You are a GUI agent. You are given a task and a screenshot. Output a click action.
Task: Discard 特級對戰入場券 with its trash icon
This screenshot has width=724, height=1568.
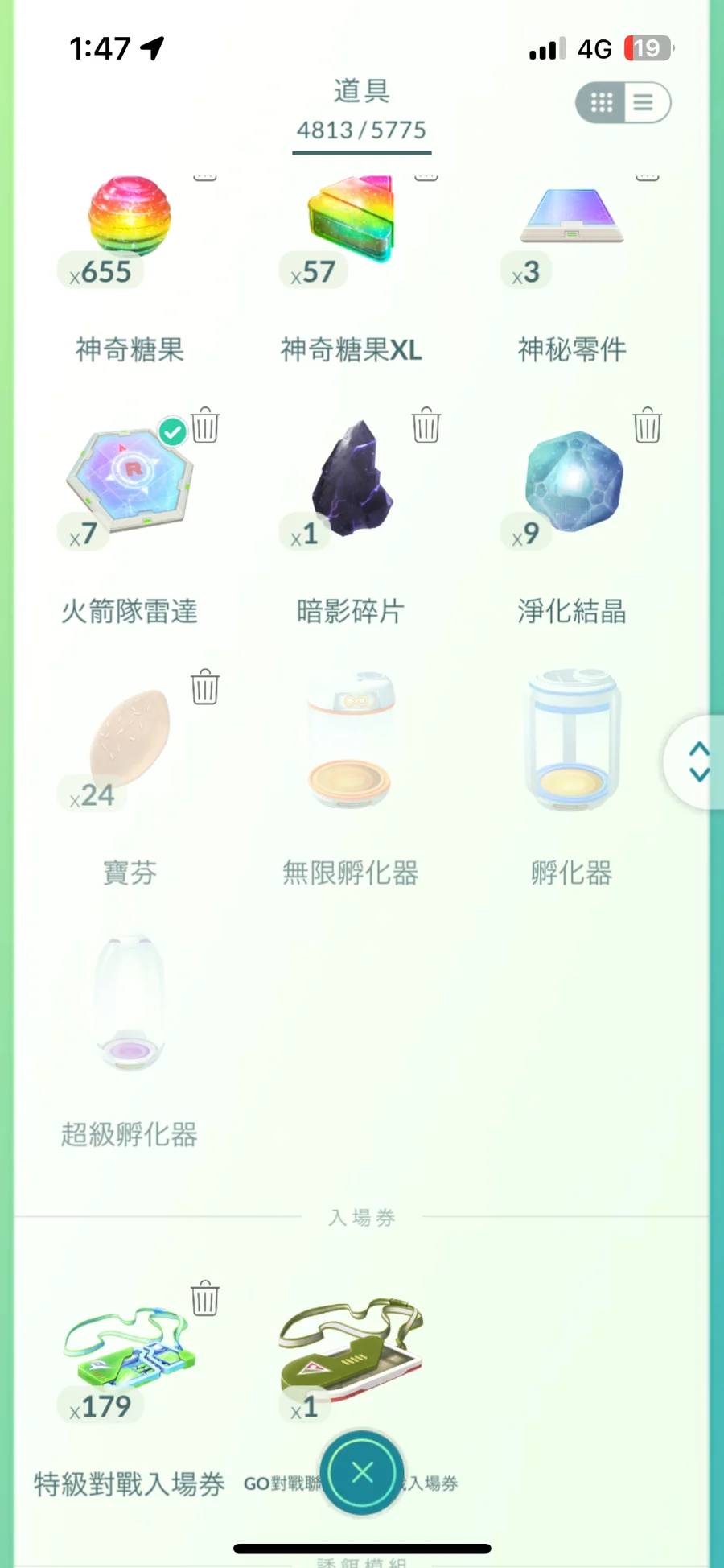coord(205,1298)
